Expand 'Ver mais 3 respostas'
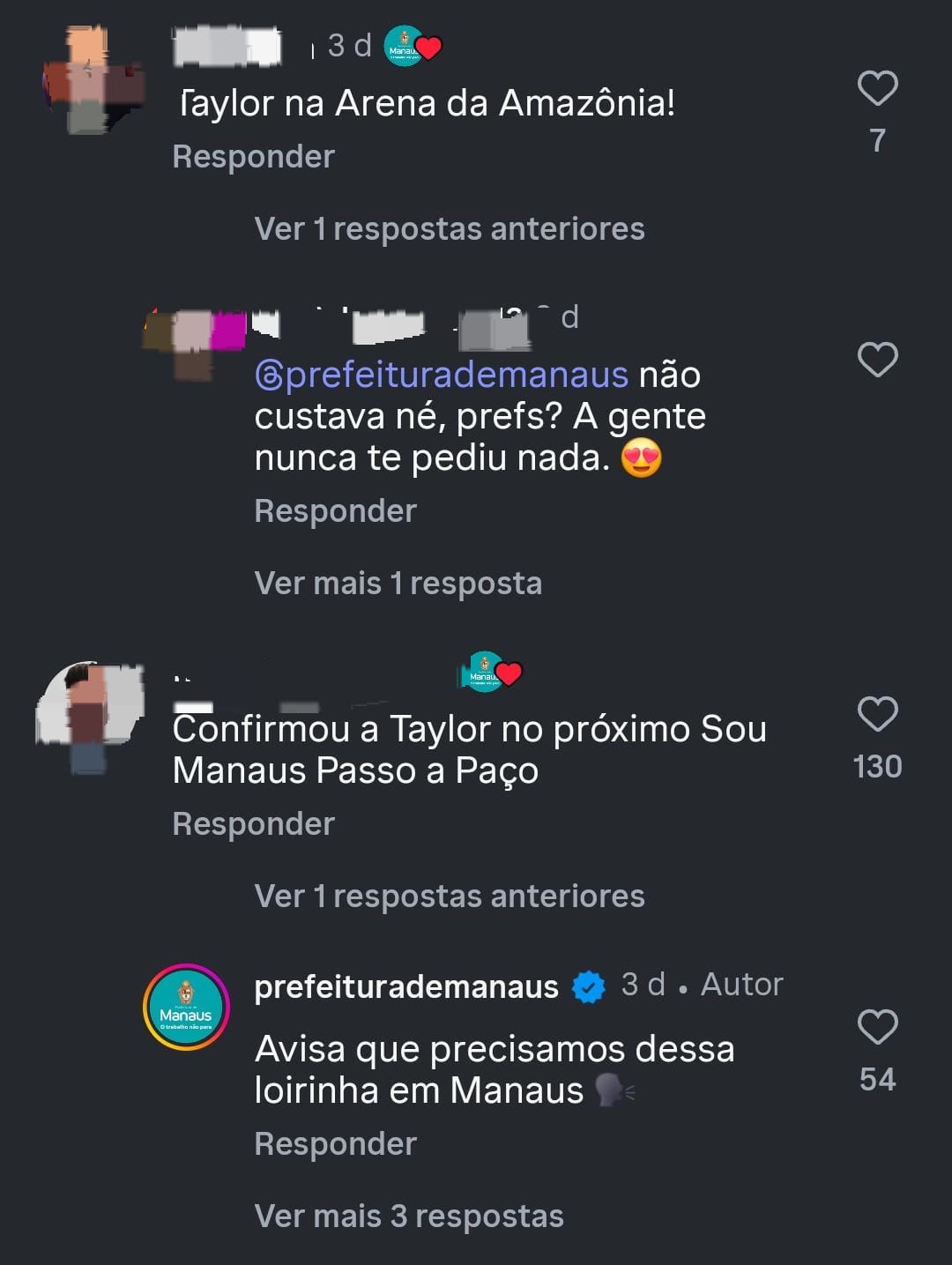This screenshot has width=952, height=1265. (x=408, y=1217)
